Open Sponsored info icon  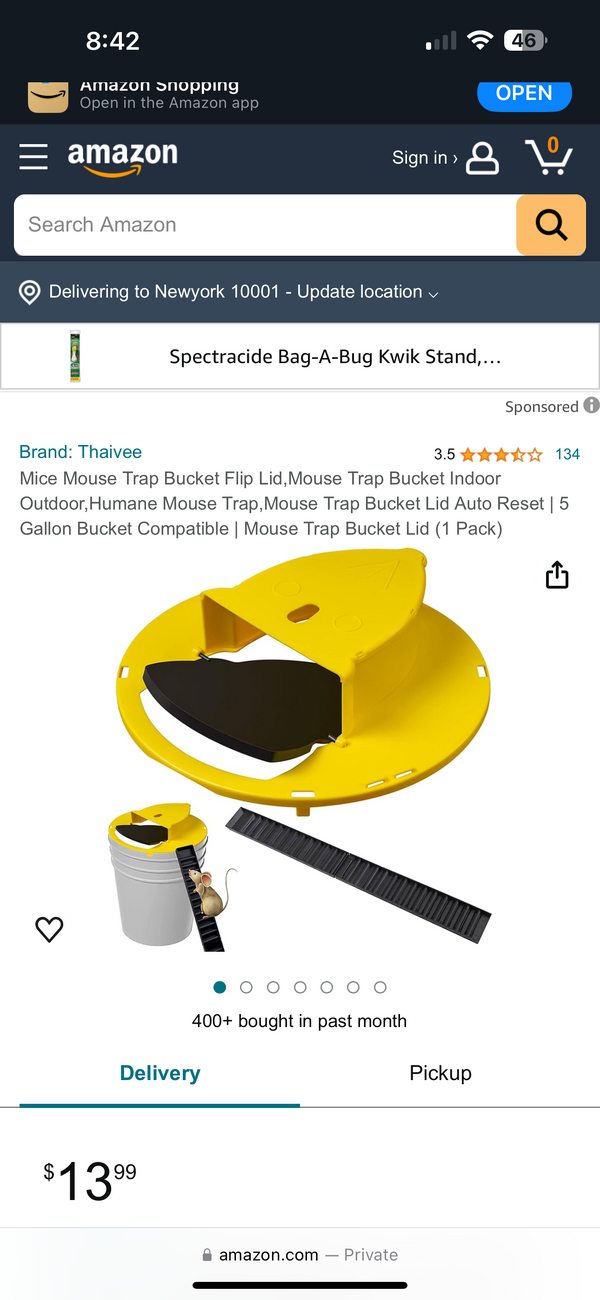pos(591,405)
